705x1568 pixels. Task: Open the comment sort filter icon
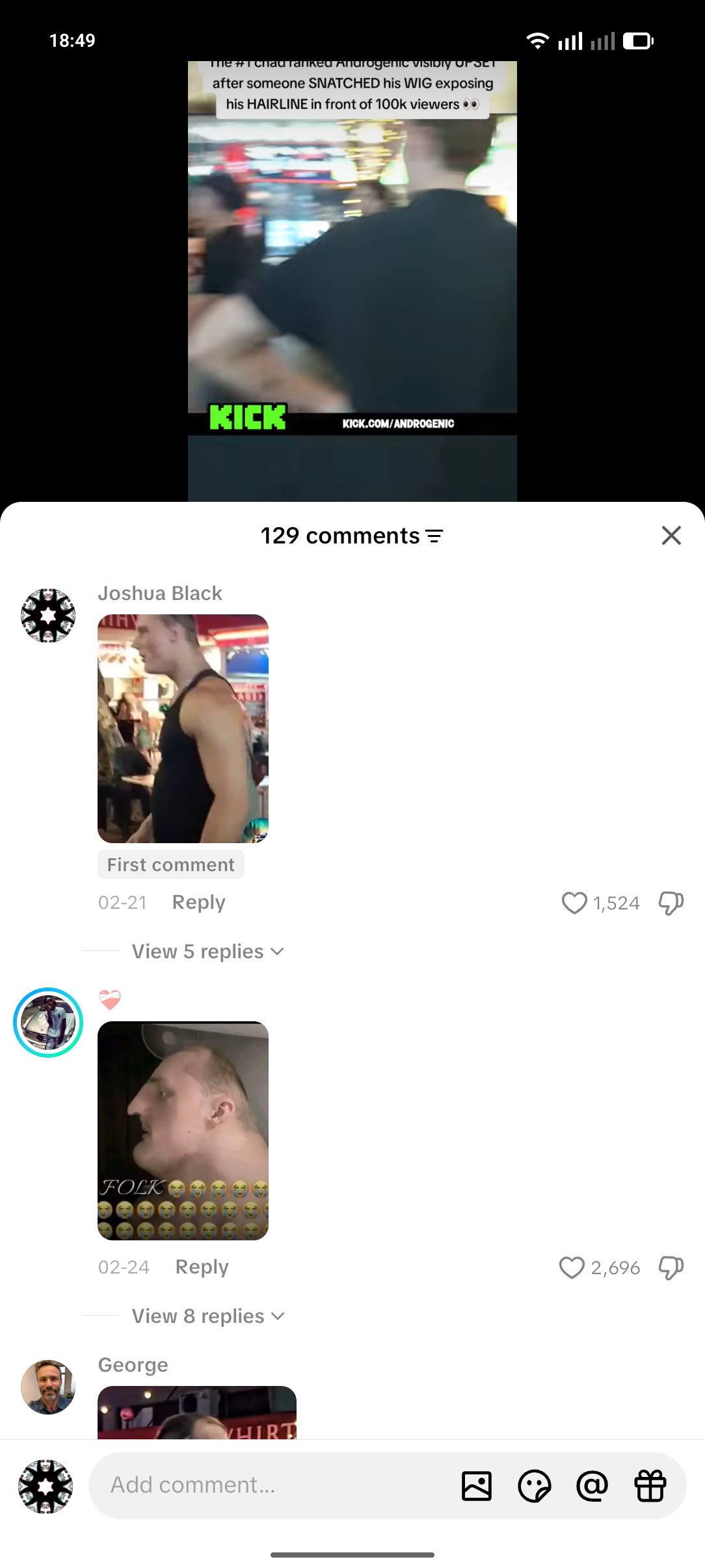click(434, 536)
